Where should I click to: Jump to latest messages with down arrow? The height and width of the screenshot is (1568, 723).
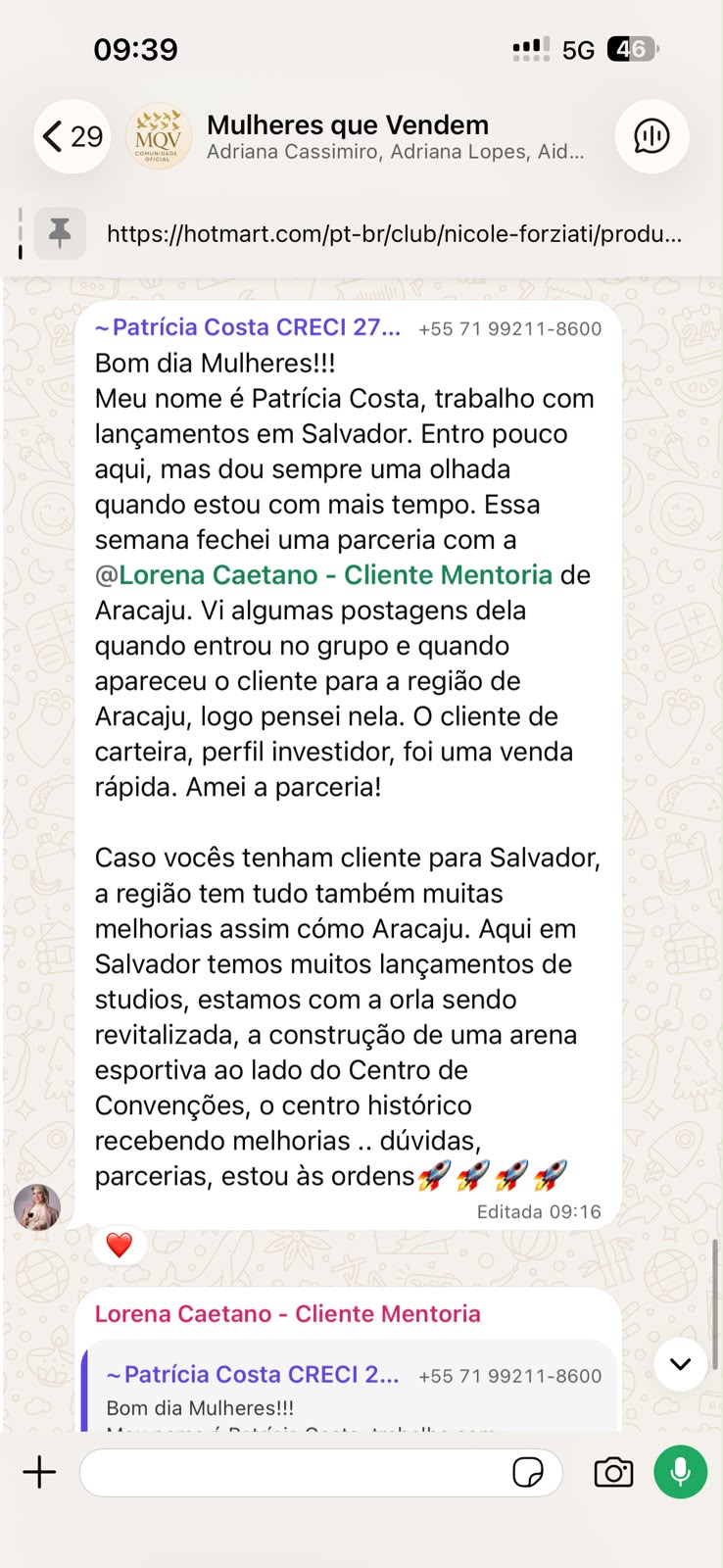[x=681, y=1363]
